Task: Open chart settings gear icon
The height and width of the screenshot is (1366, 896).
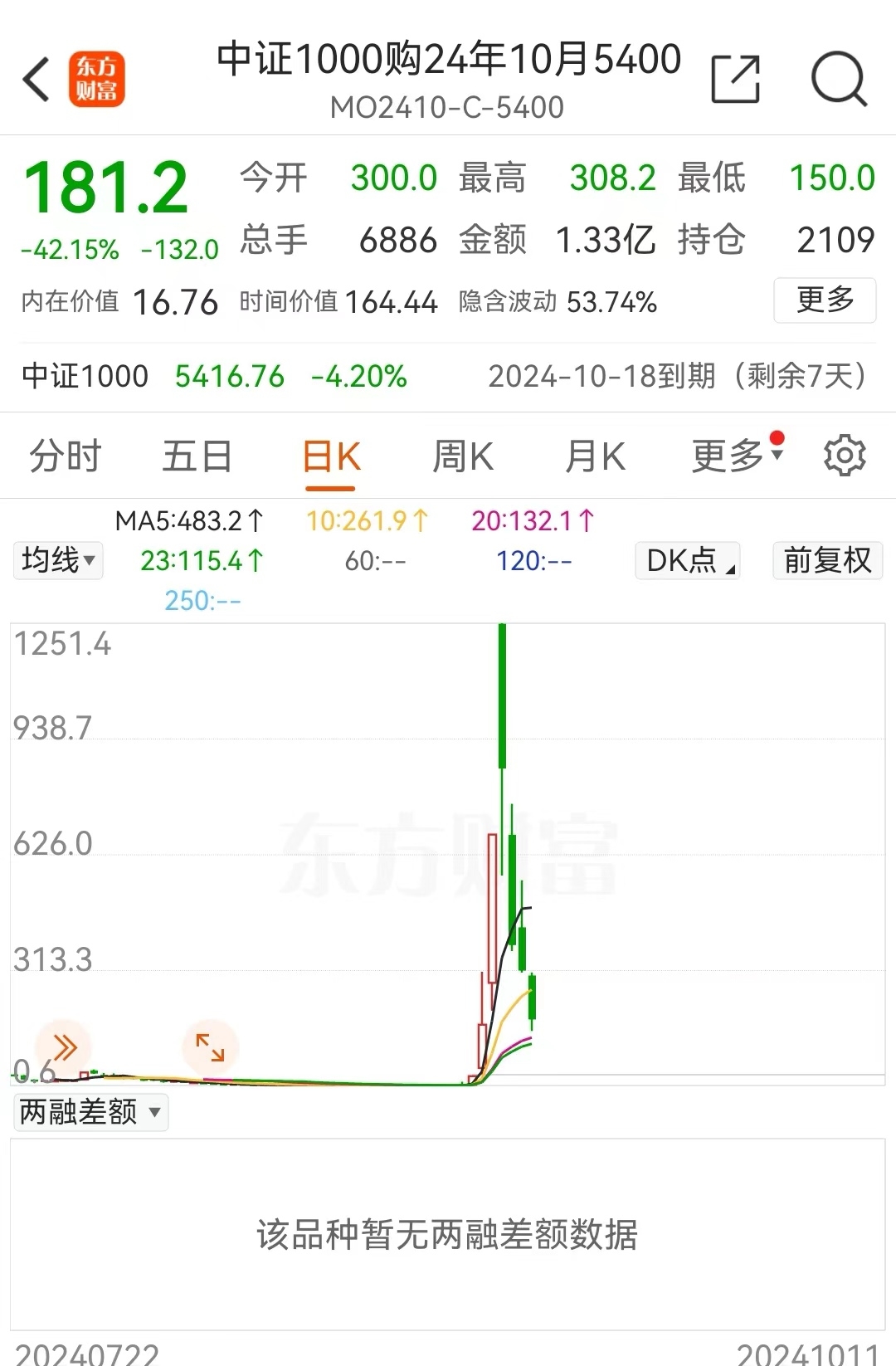Action: [x=845, y=456]
